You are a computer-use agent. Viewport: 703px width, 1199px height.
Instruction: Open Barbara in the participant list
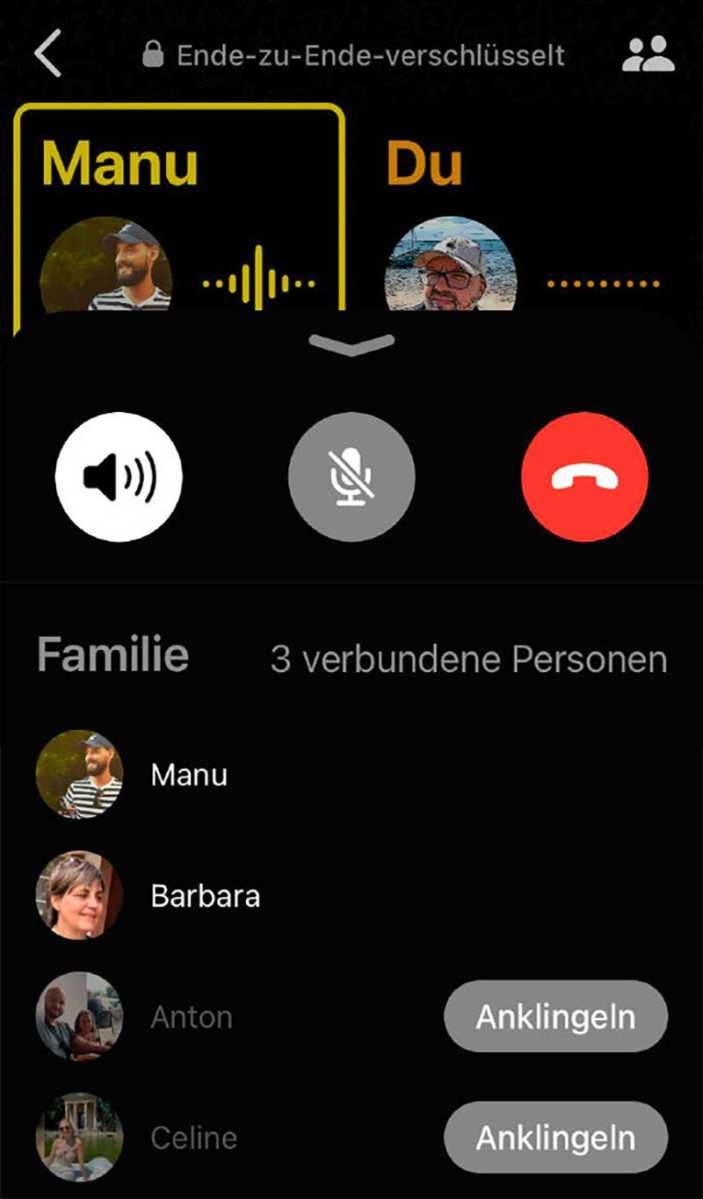pos(204,896)
